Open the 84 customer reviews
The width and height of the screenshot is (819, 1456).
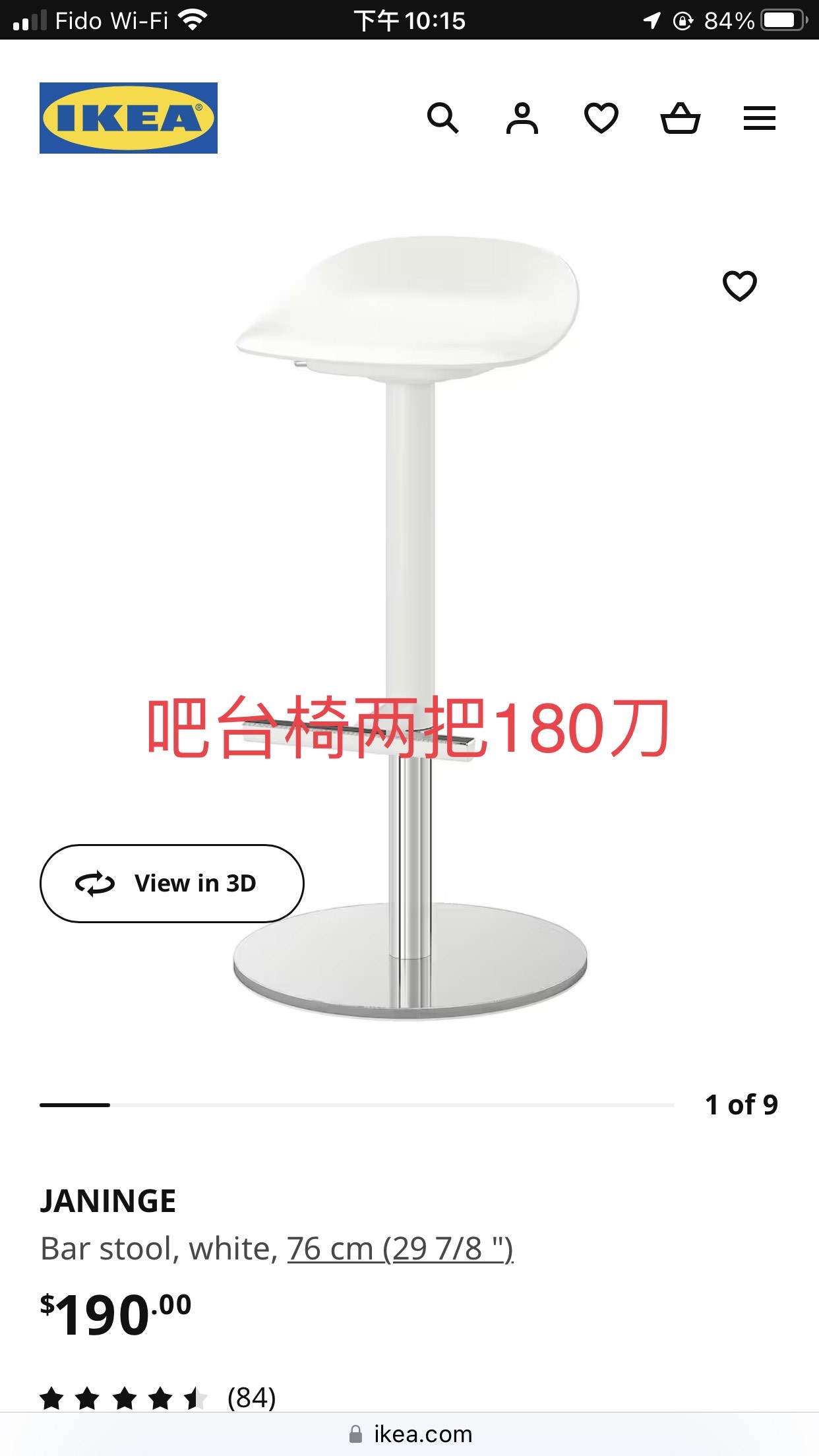coord(251,1397)
